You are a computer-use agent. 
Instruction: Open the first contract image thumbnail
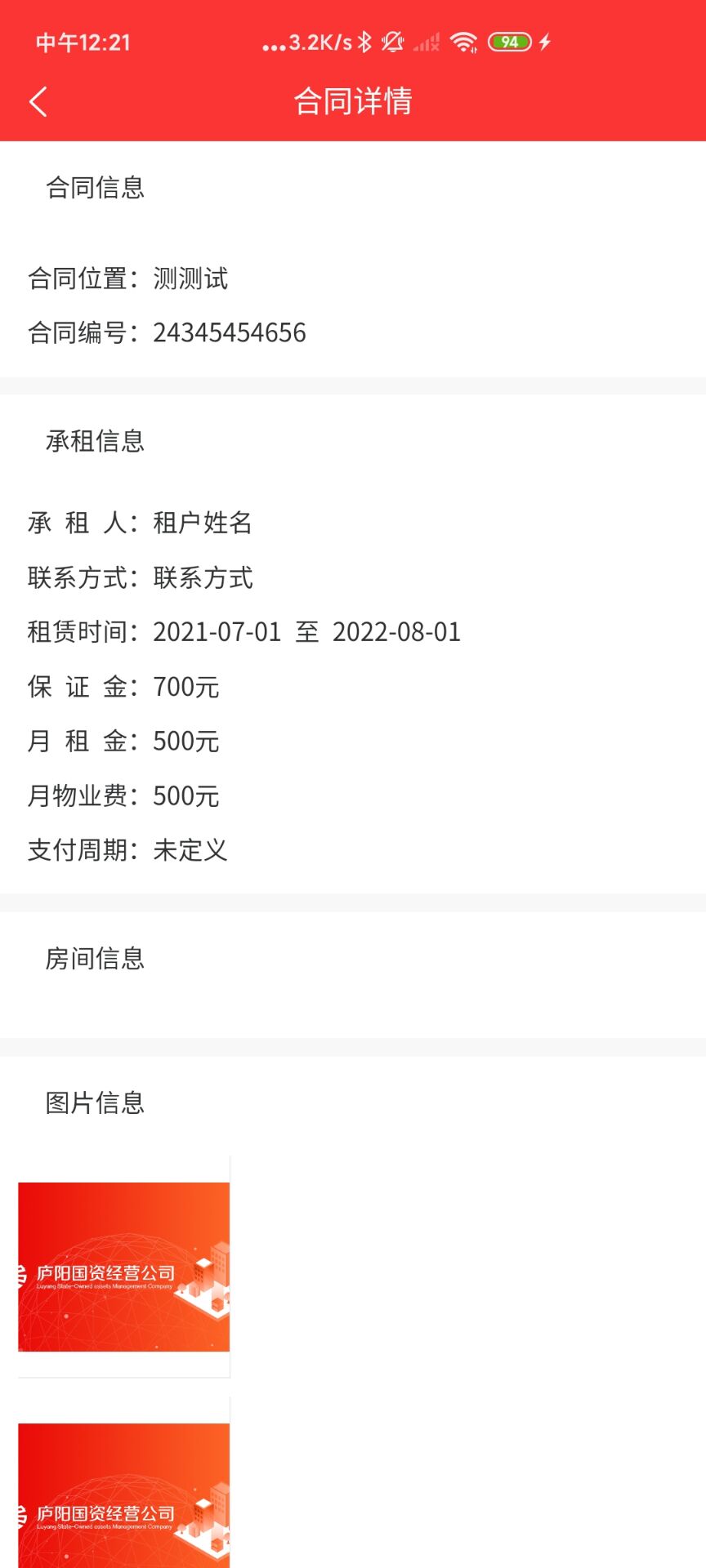tap(124, 1266)
